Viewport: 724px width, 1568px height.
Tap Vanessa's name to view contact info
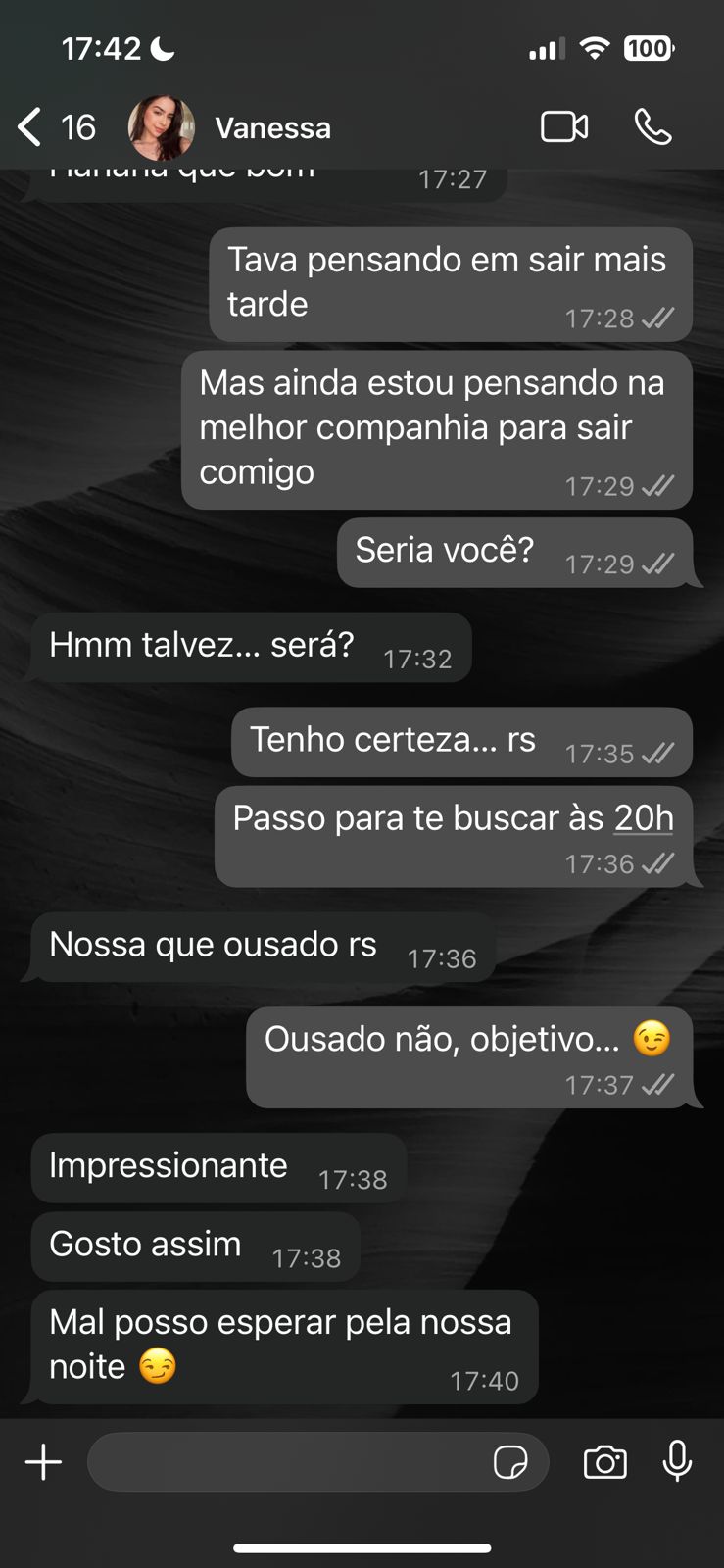[272, 126]
